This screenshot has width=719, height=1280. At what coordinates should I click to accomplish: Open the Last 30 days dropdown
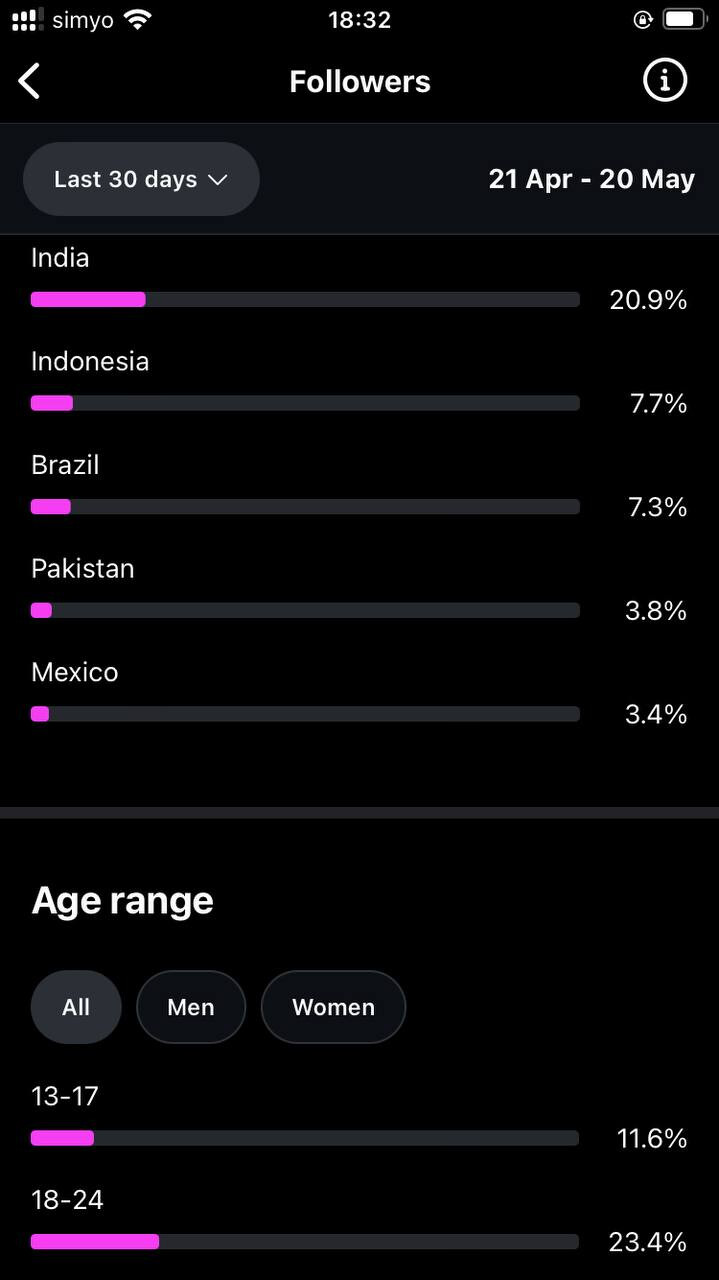tap(141, 179)
